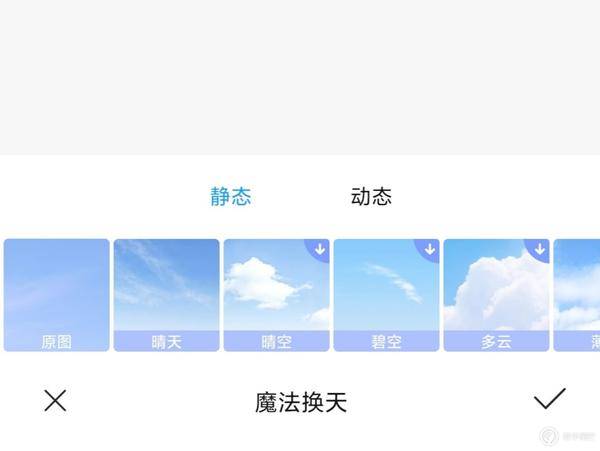The width and height of the screenshot is (600, 451).
Task: Switch to the 动态 tab
Action: click(x=371, y=196)
